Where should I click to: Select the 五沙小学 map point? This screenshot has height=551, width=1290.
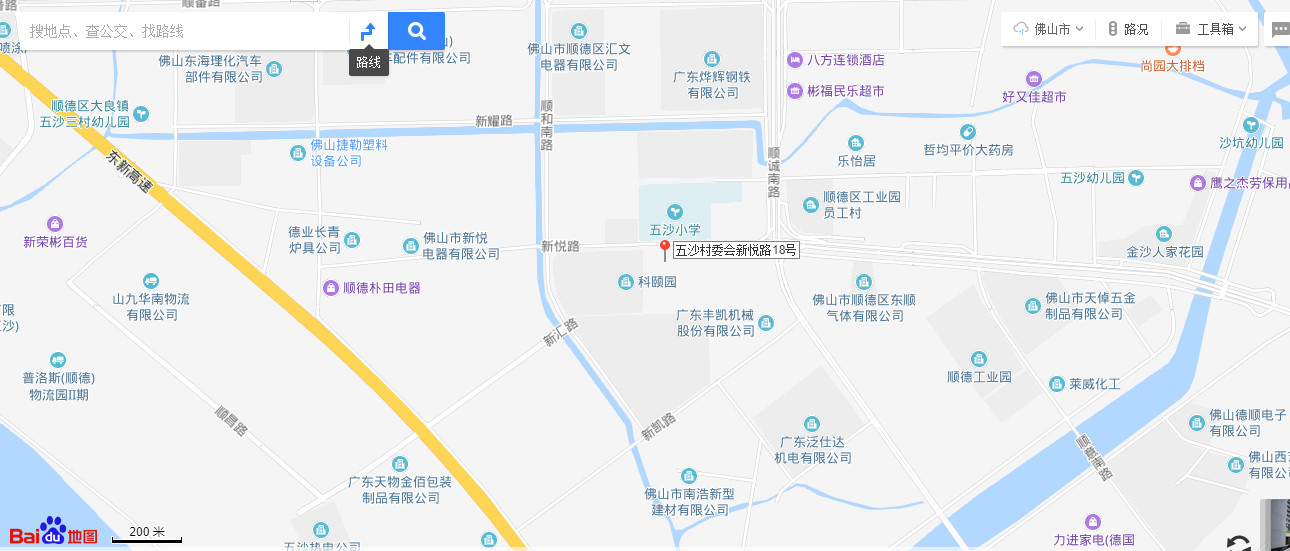[x=675, y=211]
